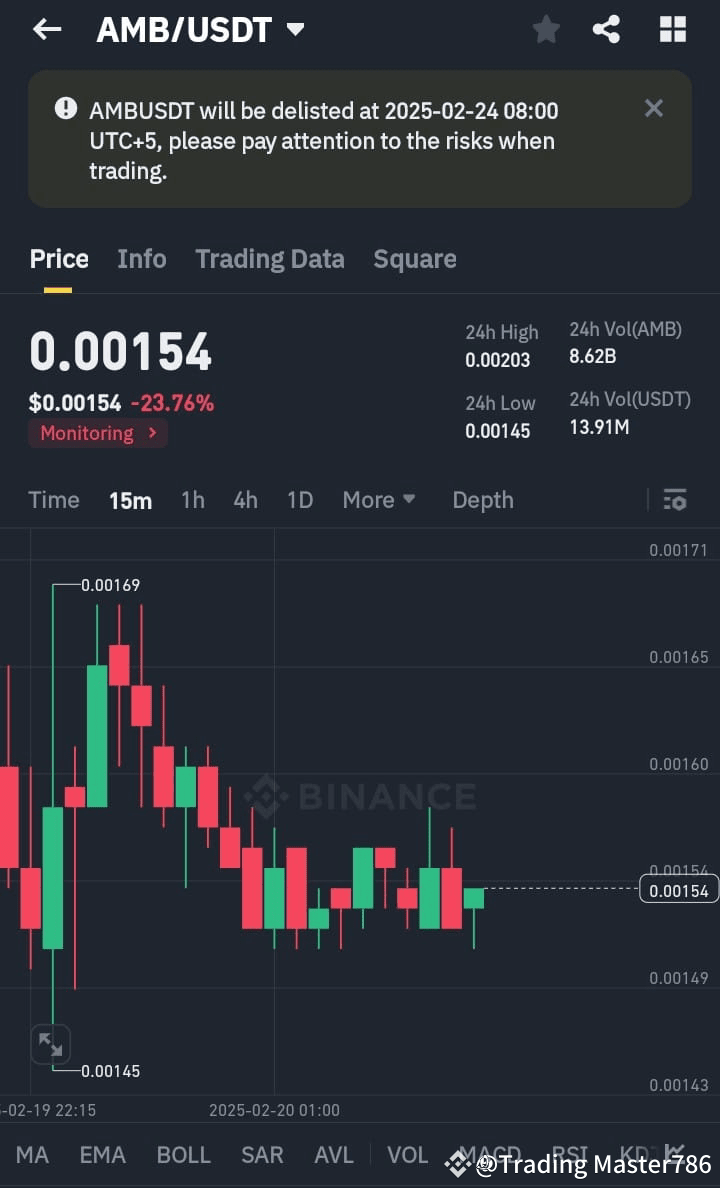Expand the More timeframe dropdown

tap(379, 500)
